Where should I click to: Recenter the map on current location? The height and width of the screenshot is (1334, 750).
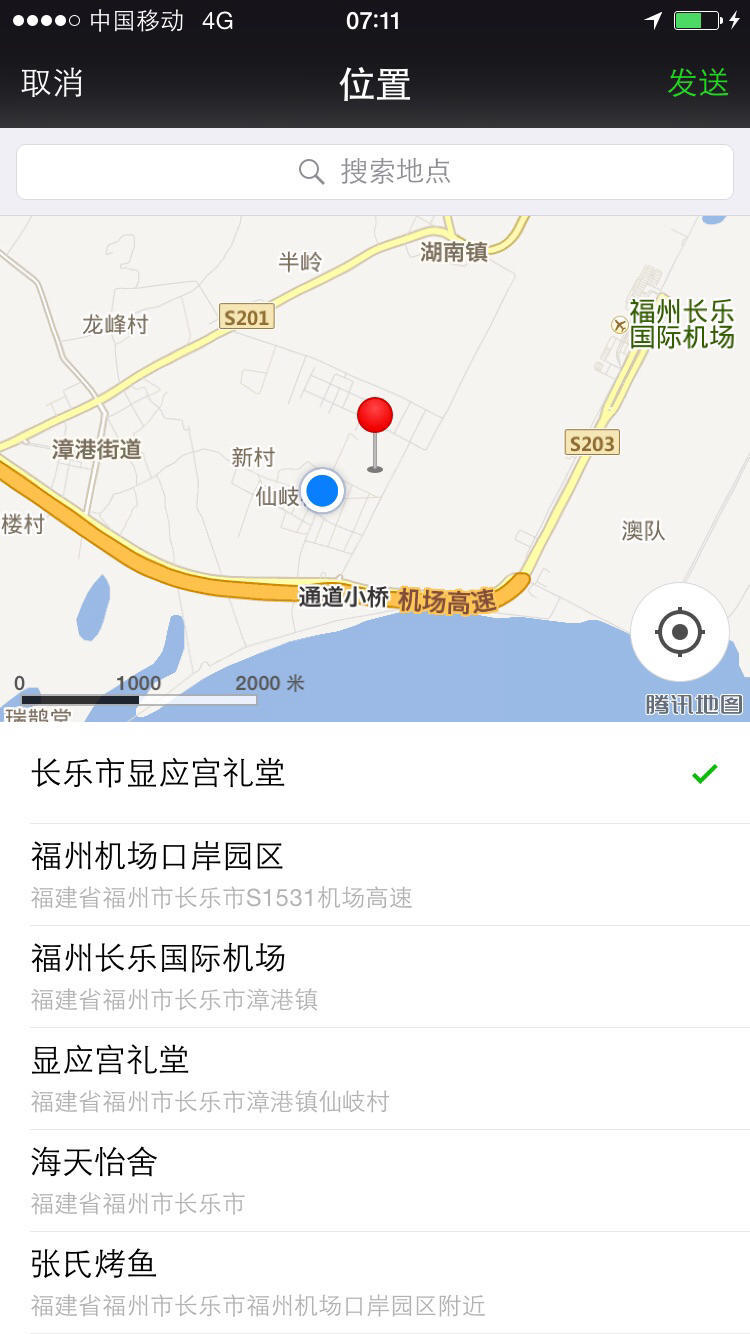pyautogui.click(x=680, y=632)
